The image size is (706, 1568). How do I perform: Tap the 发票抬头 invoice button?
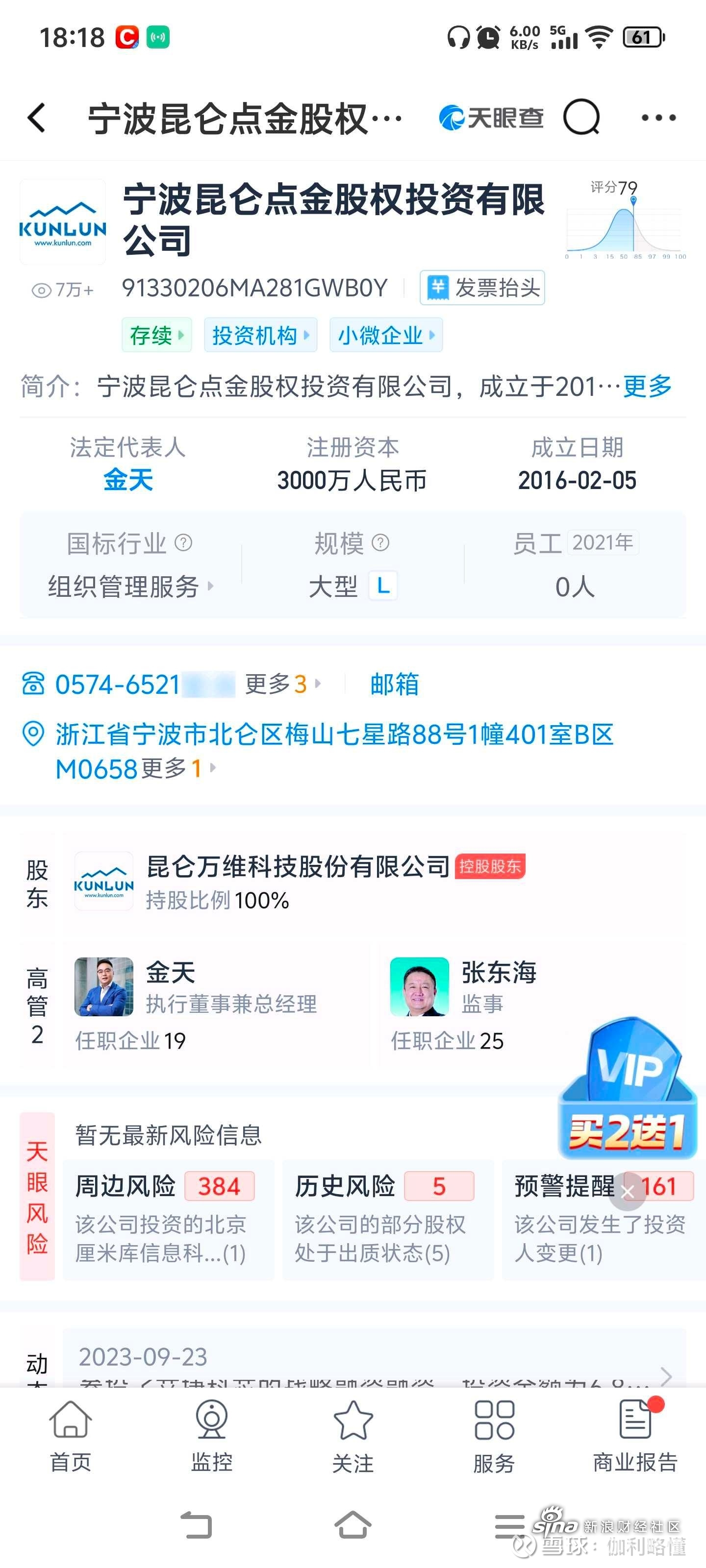tap(482, 288)
